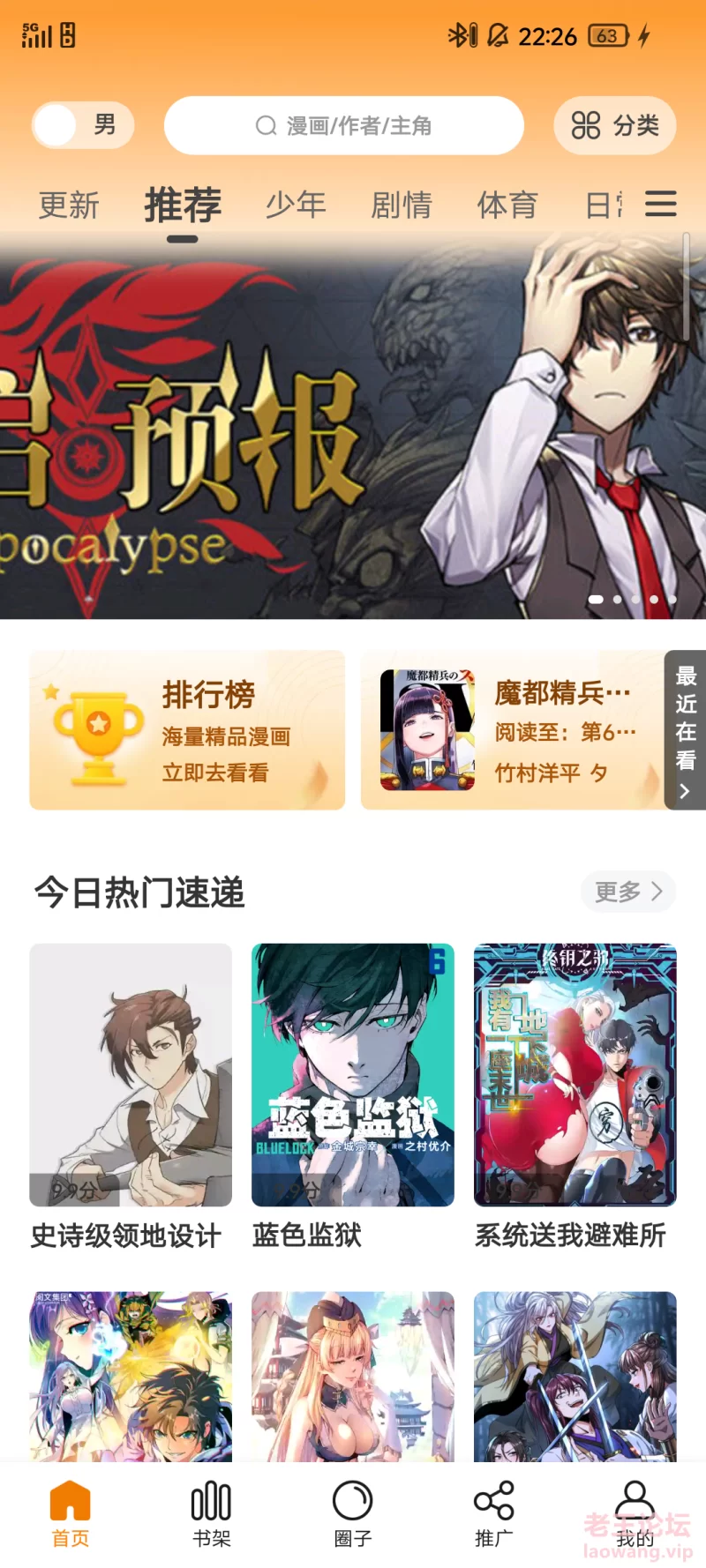Screen dimensions: 706x1568
Task: Select the 剧情 tab
Action: 402,205
